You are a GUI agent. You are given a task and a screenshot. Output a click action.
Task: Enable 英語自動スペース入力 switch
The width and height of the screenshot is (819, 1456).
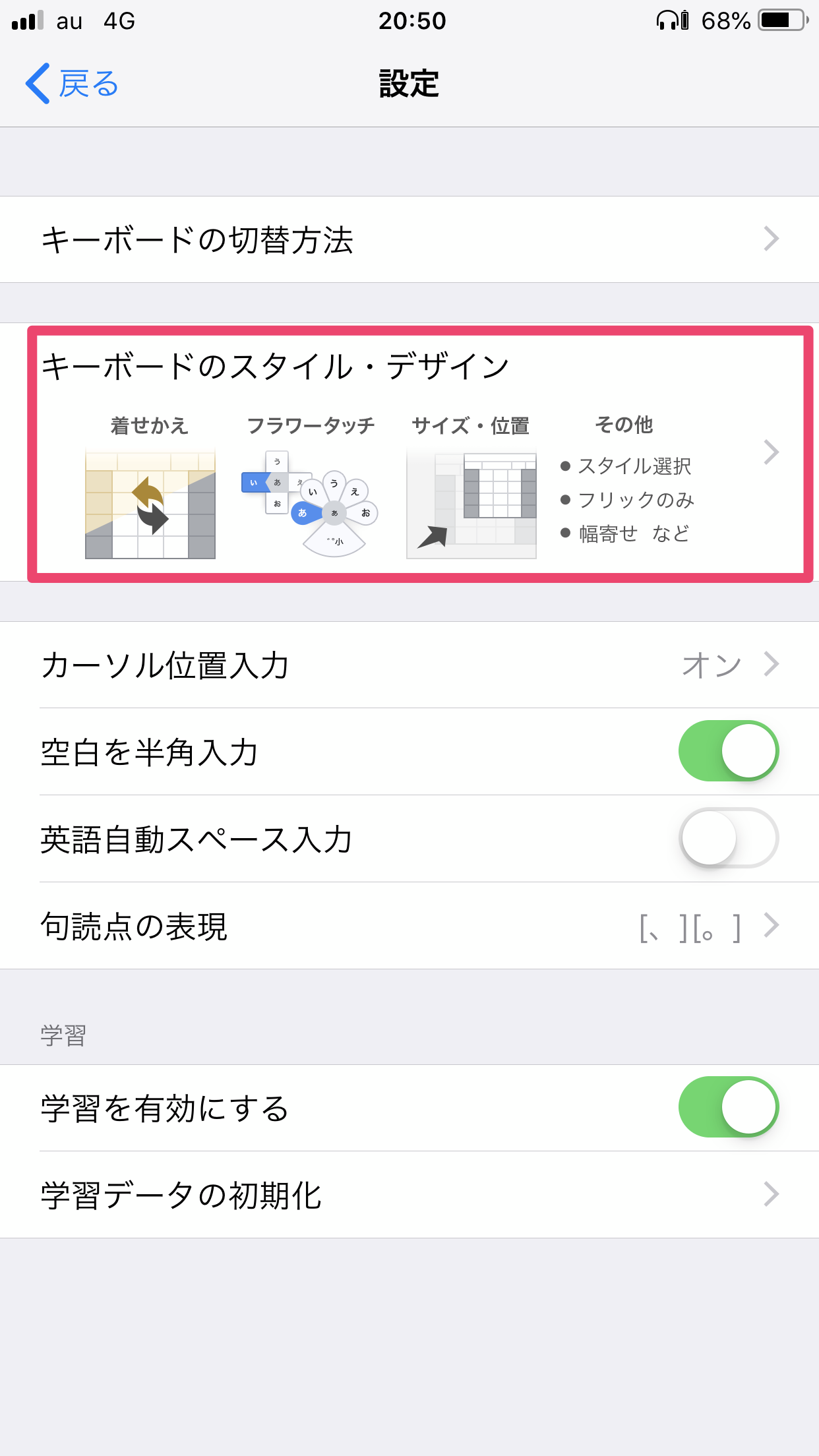(728, 838)
